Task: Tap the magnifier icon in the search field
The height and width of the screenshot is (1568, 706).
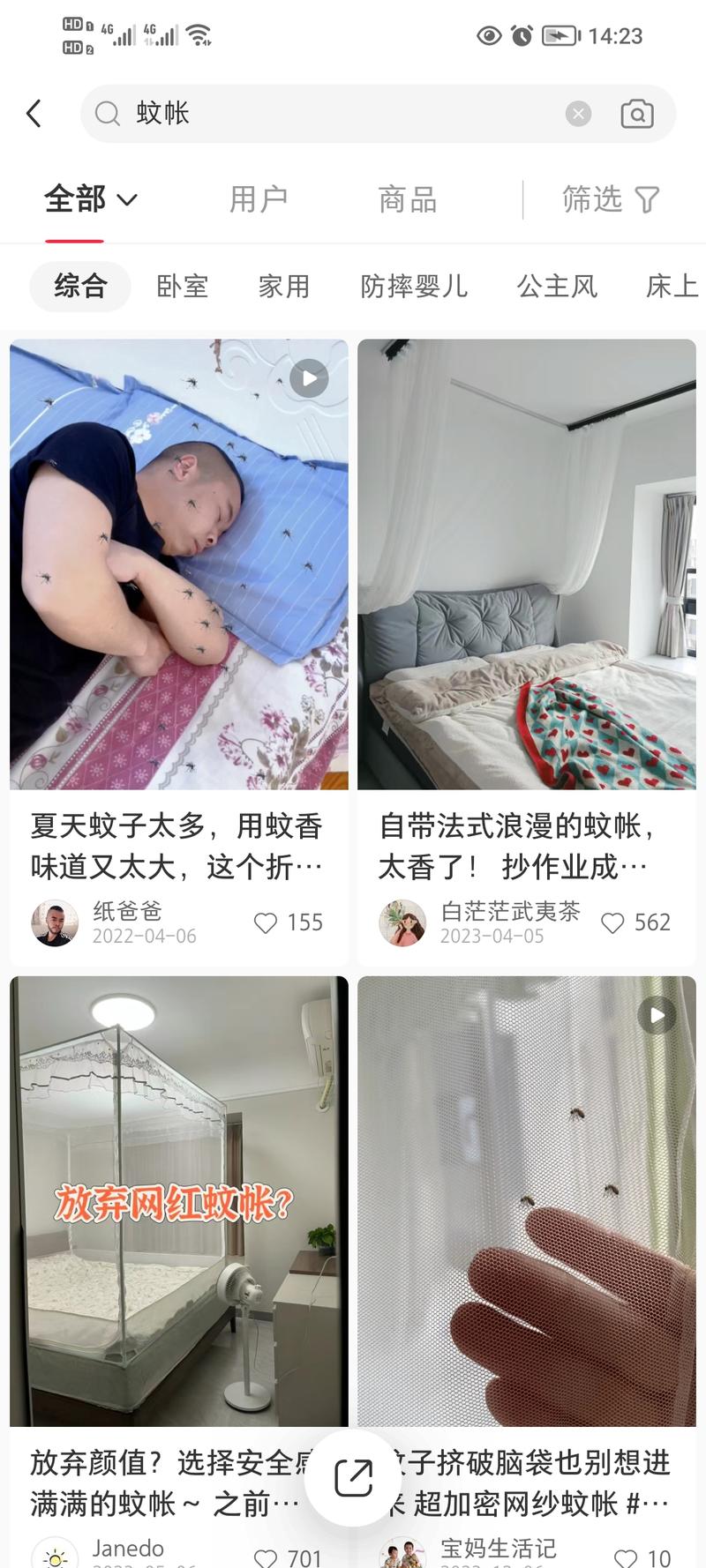Action: tap(106, 113)
